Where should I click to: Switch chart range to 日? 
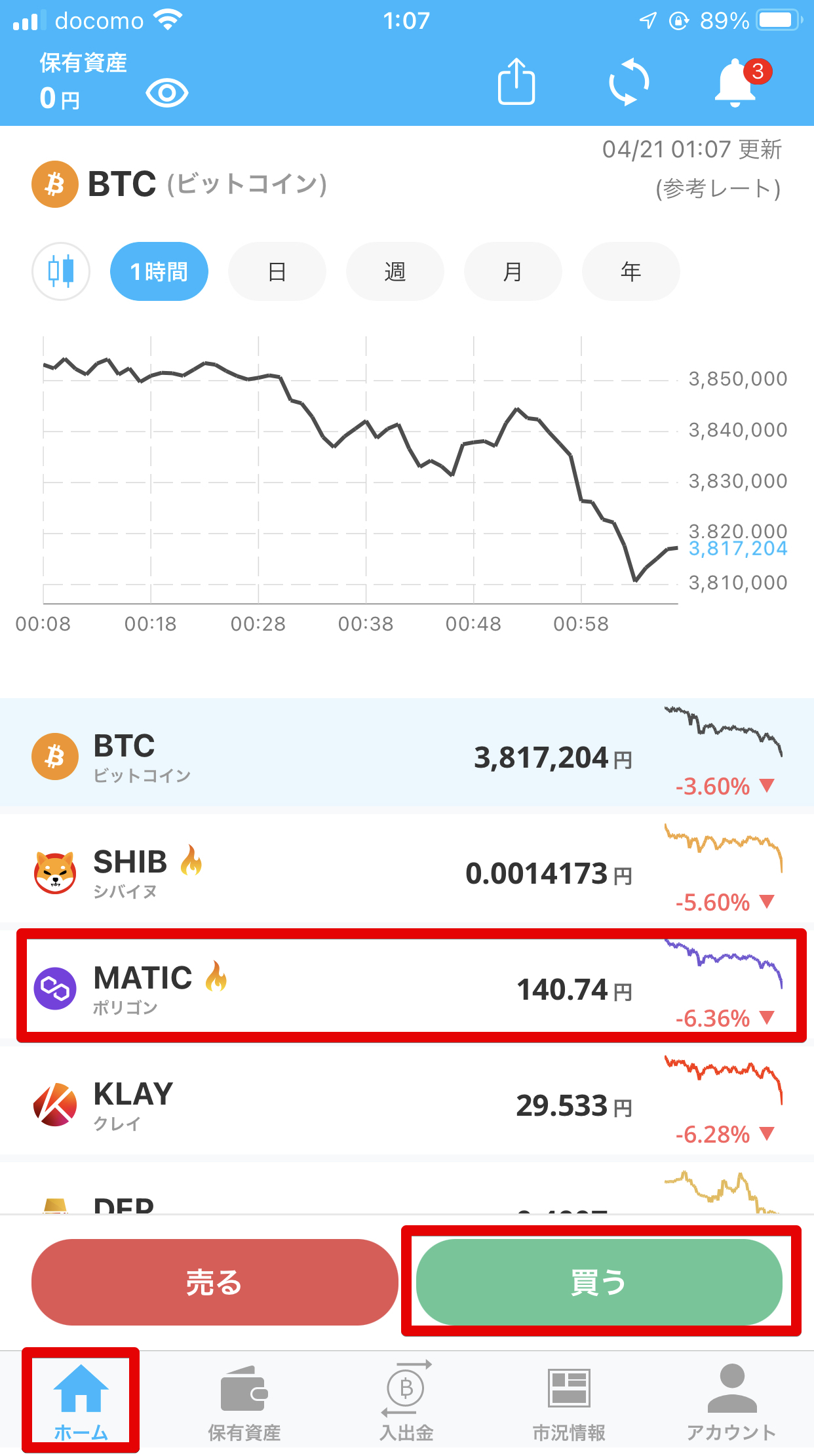277,271
